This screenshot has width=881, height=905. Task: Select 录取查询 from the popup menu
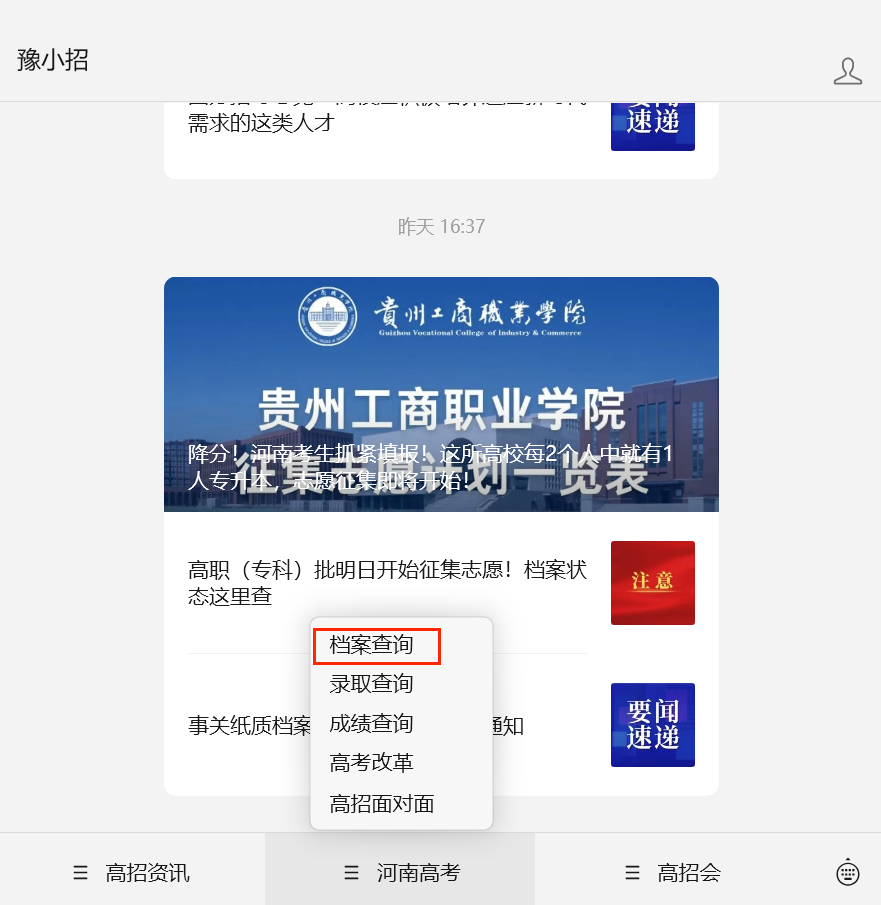(372, 684)
